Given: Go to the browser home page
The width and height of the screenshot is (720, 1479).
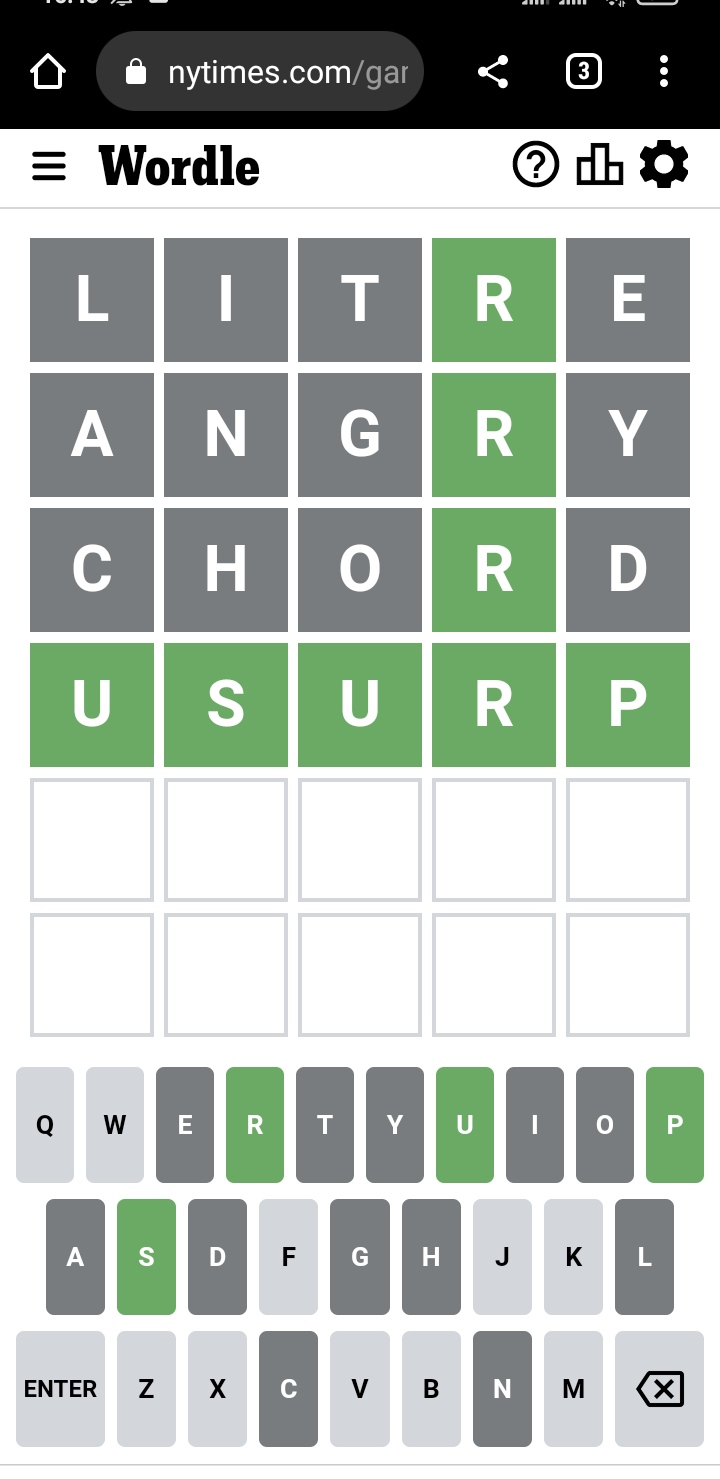Looking at the screenshot, I should tap(48, 72).
